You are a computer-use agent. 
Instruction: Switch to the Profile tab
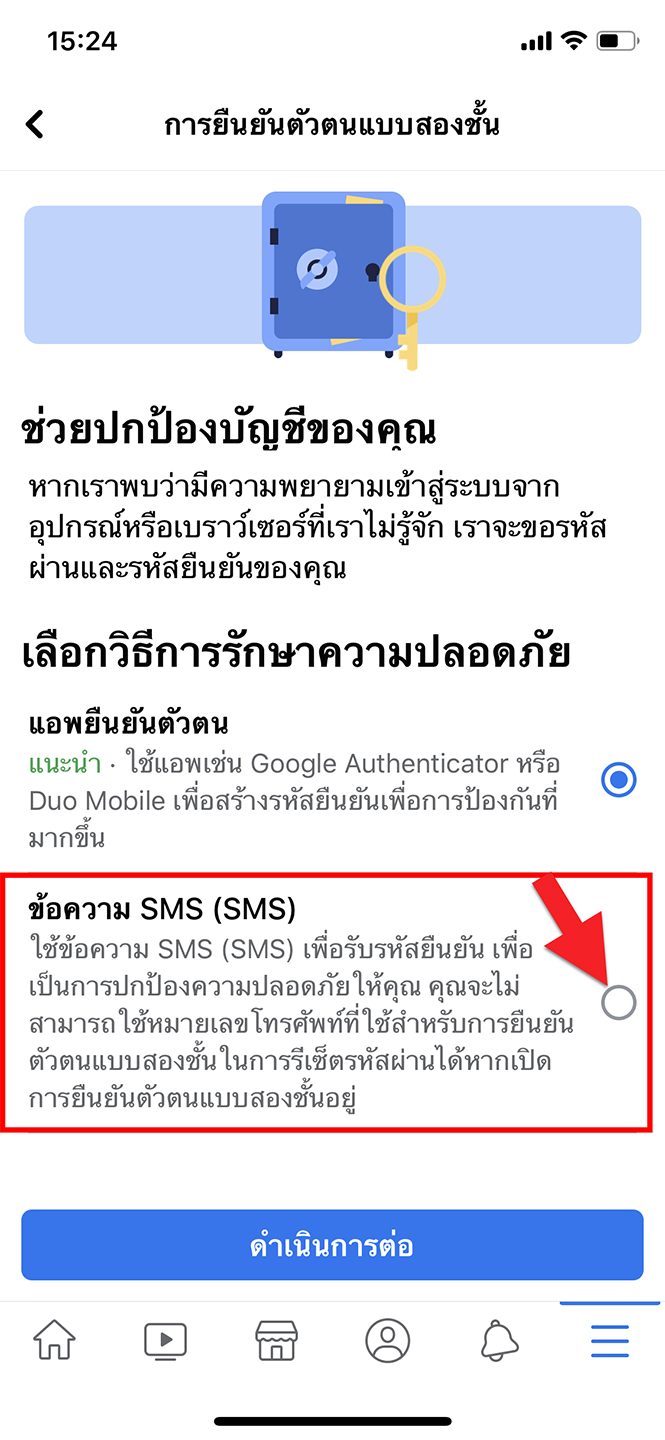[388, 1339]
